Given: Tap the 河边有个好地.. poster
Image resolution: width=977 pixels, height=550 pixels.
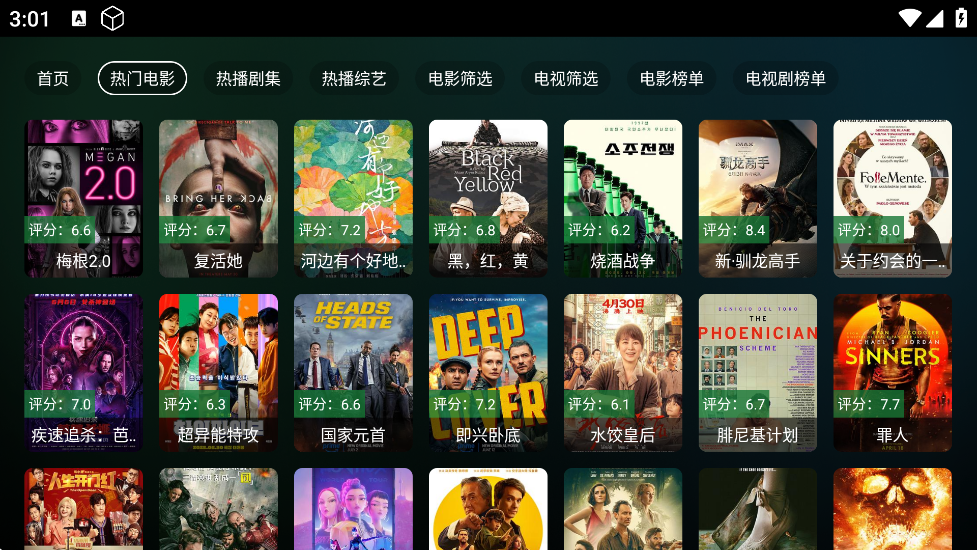Looking at the screenshot, I should (x=353, y=198).
